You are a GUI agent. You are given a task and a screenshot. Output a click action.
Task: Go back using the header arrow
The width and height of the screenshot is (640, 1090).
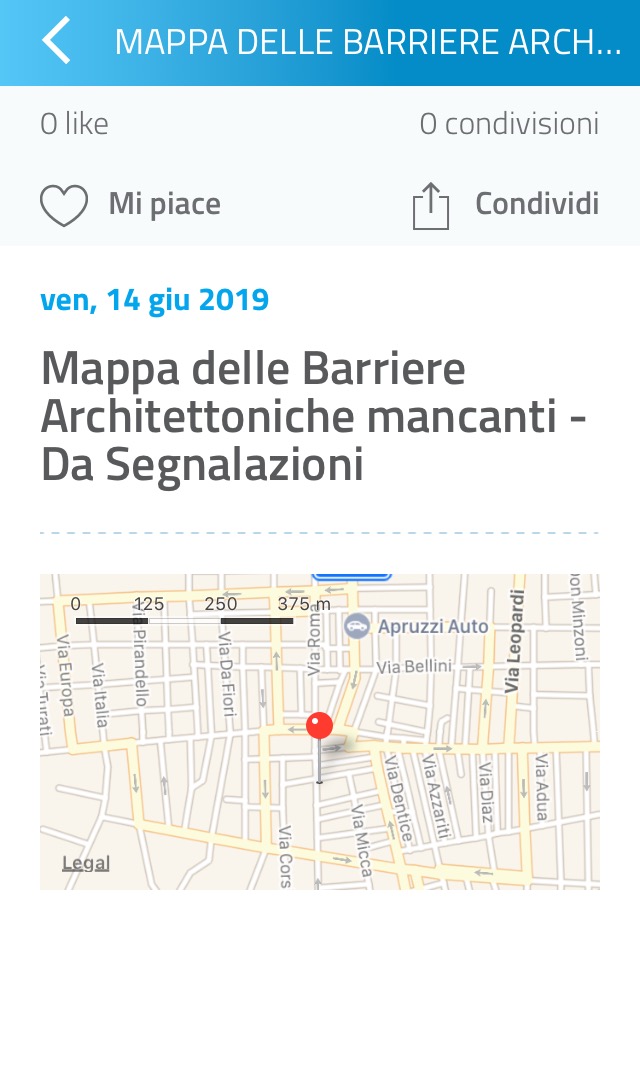(56, 41)
